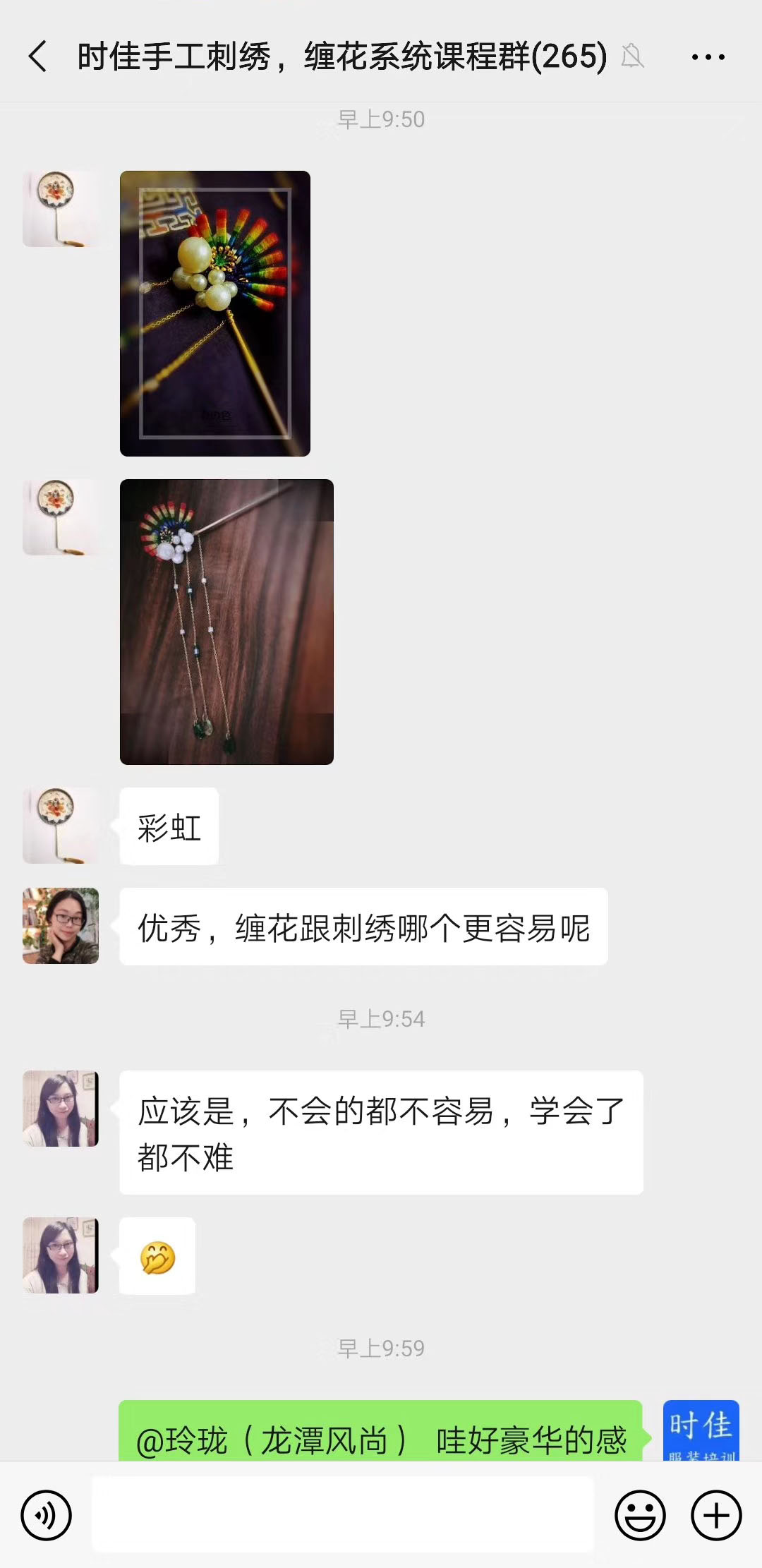Open the plus attachments menu
Viewport: 762px width, 1568px height.
click(x=716, y=1515)
